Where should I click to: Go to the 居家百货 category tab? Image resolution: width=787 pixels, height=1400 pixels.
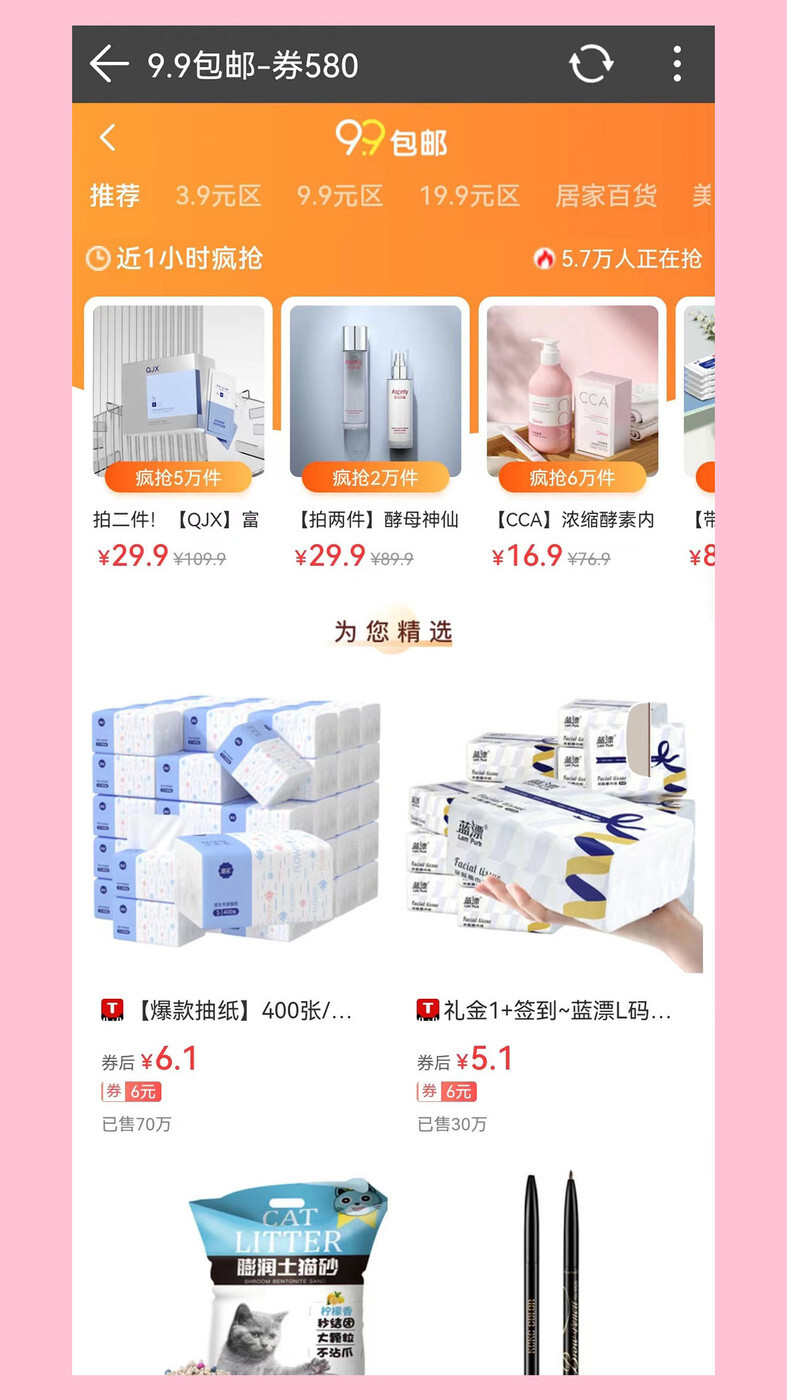click(606, 196)
